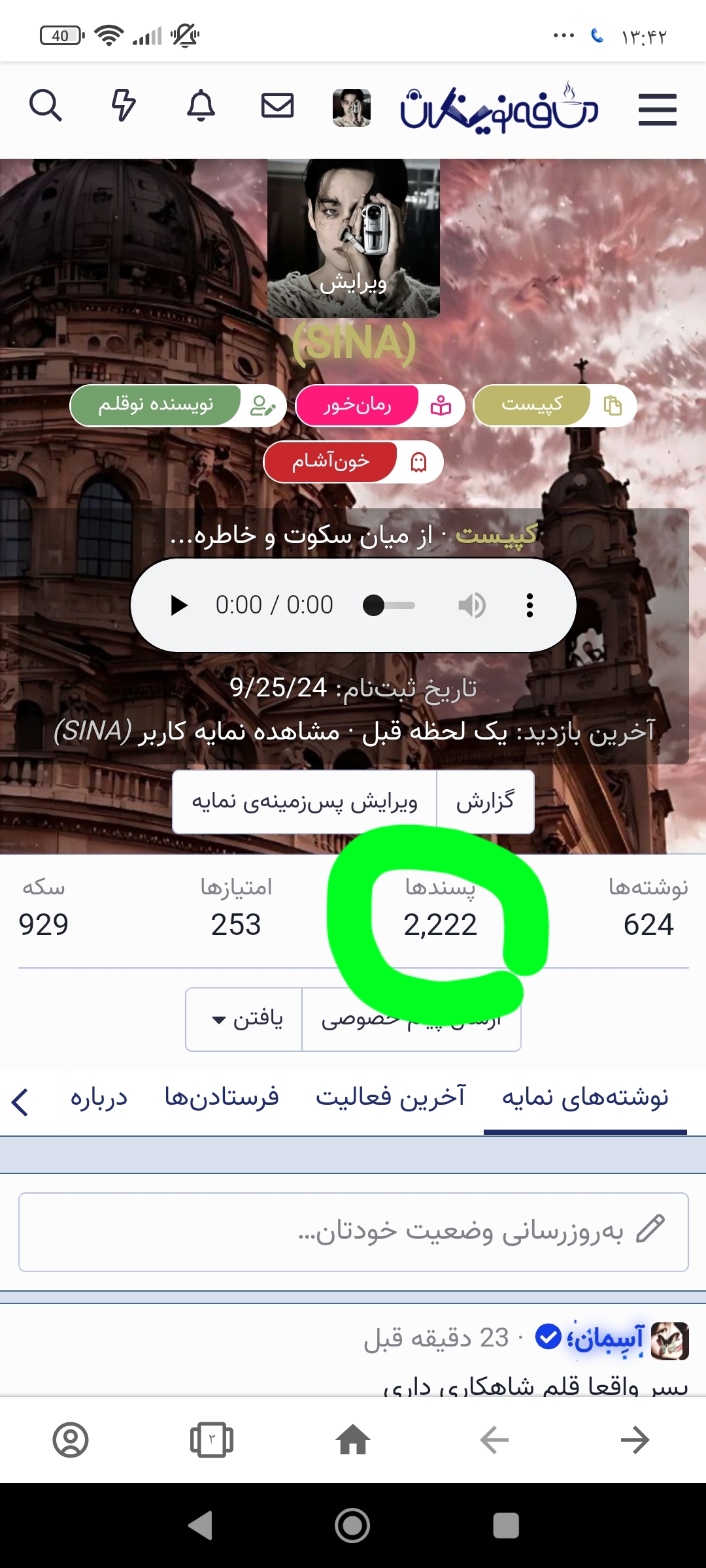Go to browser home page
This screenshot has width=706, height=1568.
[353, 1439]
